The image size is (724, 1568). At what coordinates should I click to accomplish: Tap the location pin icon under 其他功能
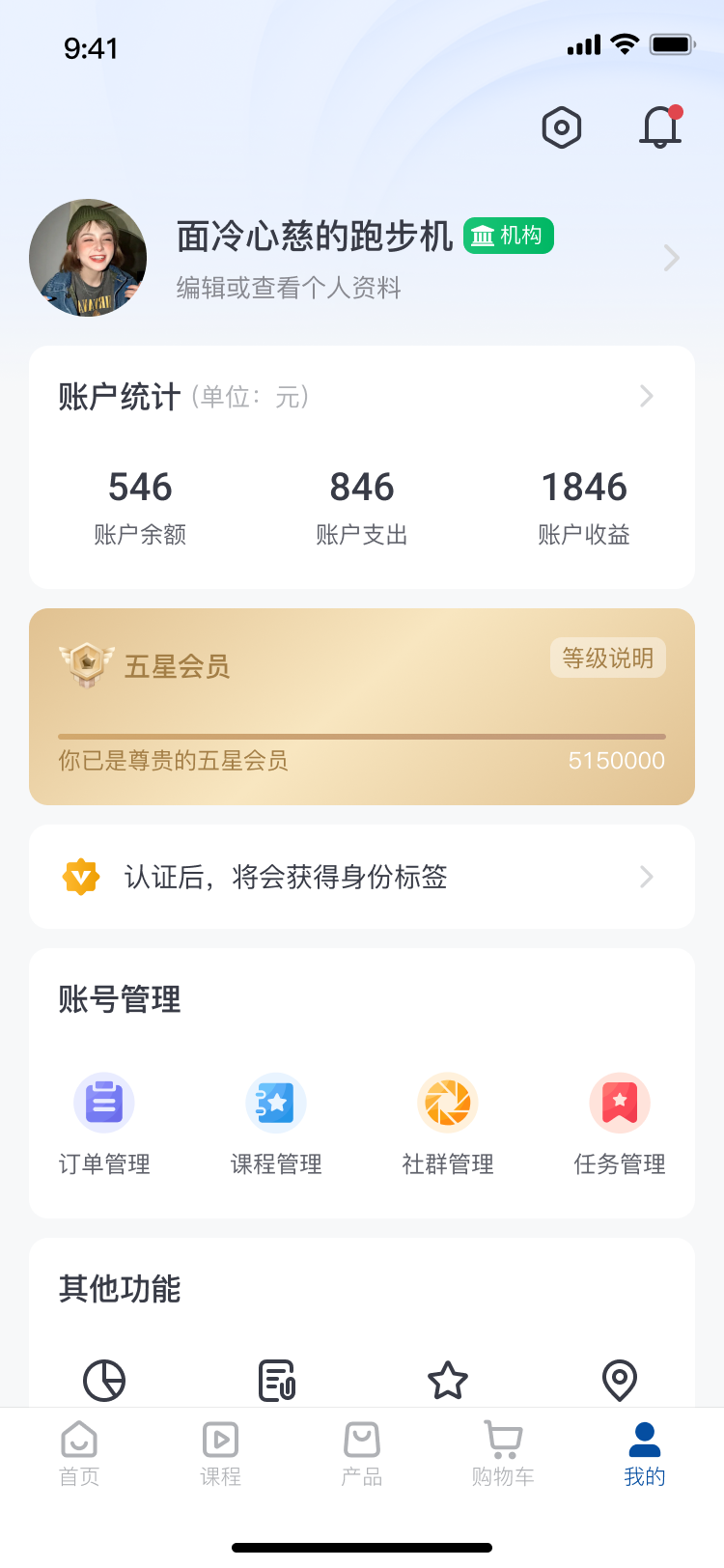point(620,1380)
